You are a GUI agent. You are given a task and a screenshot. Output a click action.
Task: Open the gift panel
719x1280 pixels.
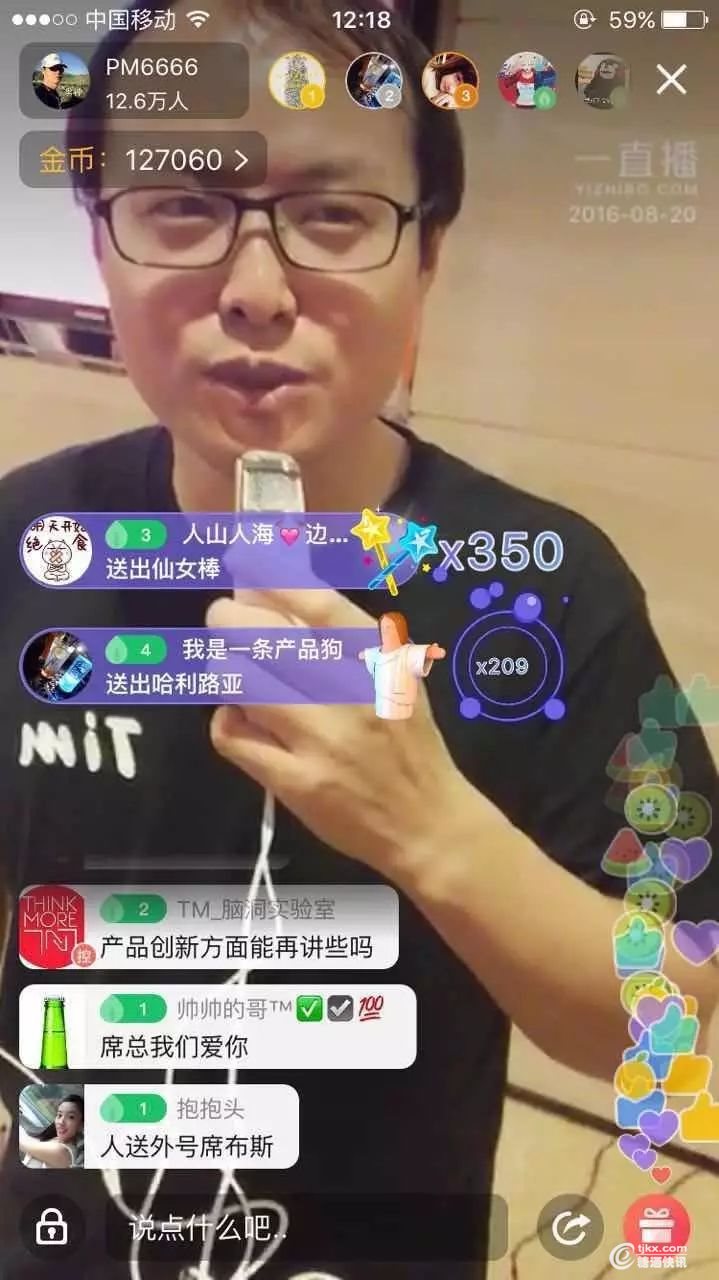pyautogui.click(x=657, y=1227)
